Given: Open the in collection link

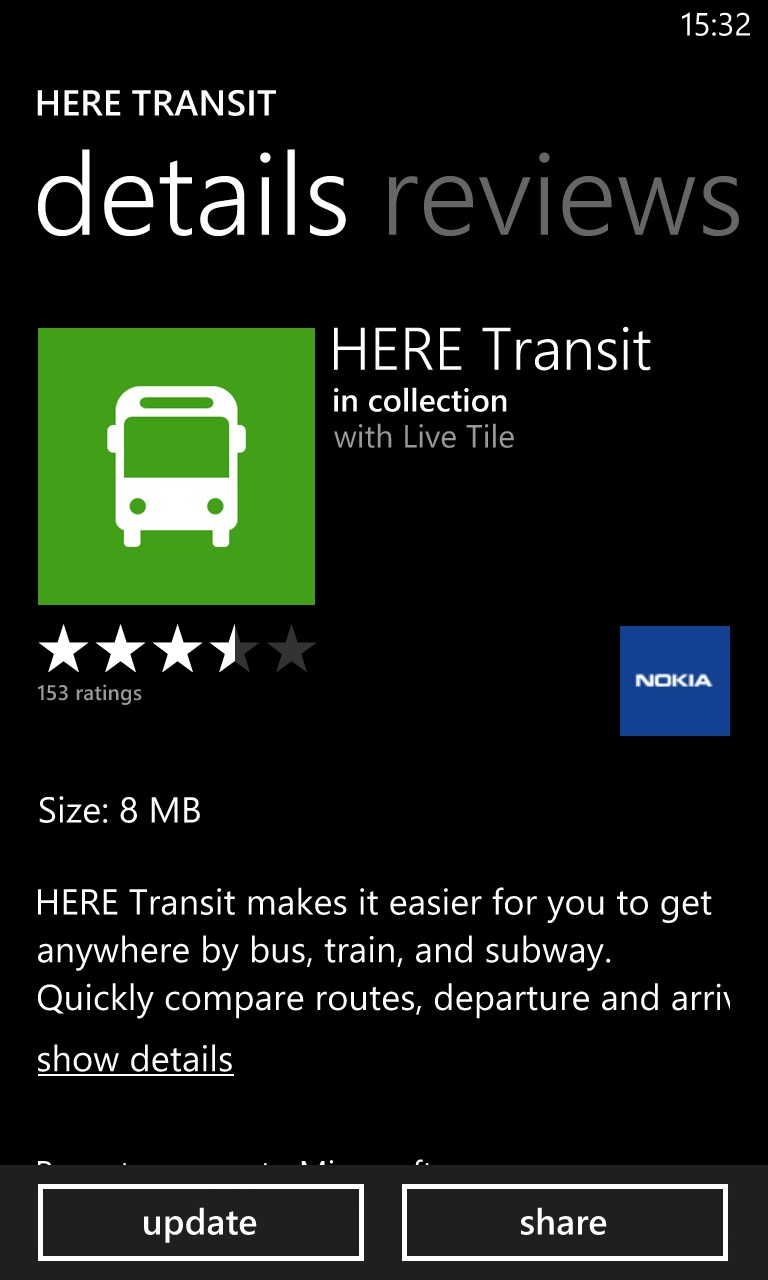Looking at the screenshot, I should (x=420, y=401).
